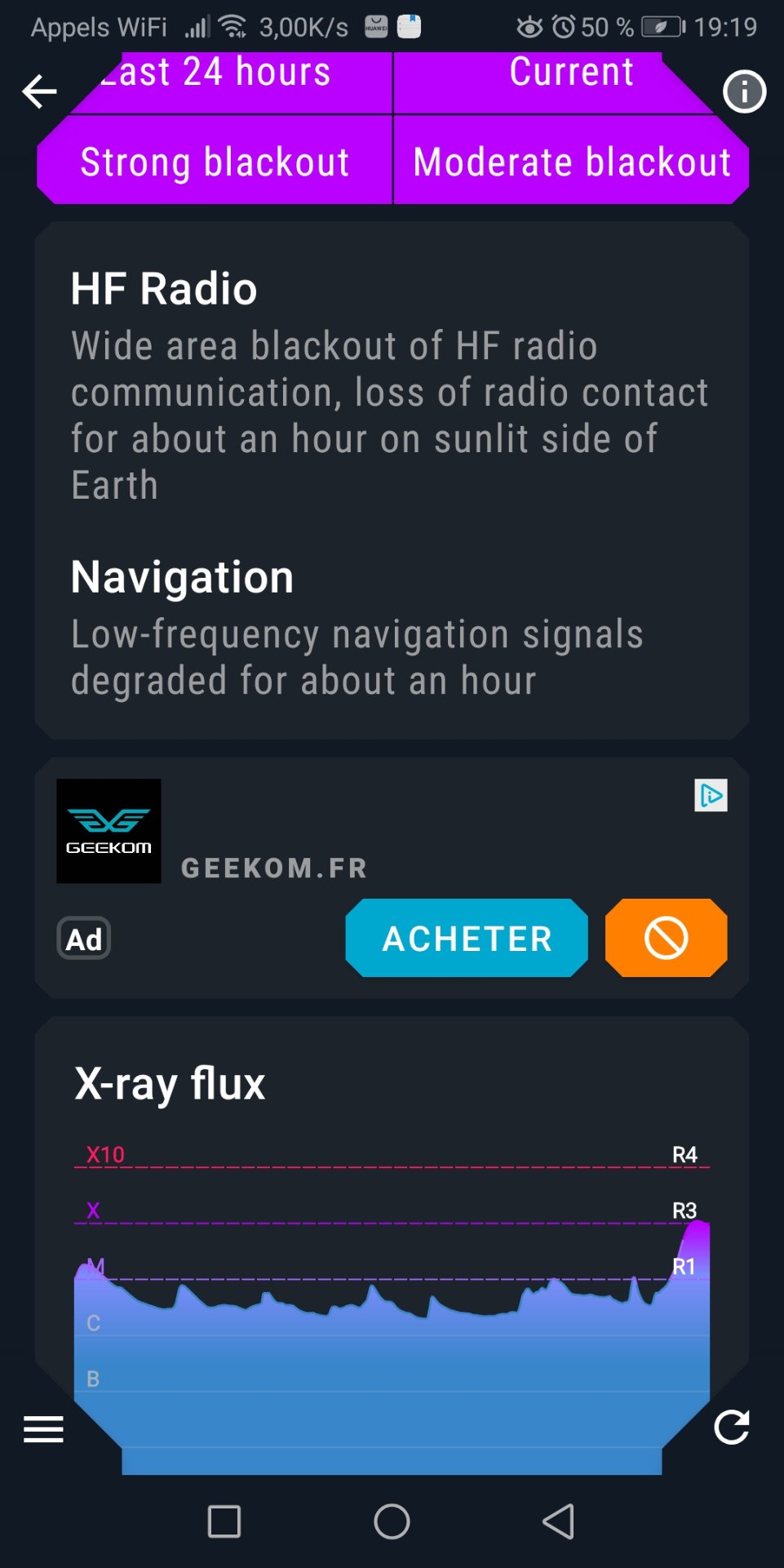Open the AdChoices icon on the ad
Viewport: 784px width, 1568px height.
click(x=711, y=795)
